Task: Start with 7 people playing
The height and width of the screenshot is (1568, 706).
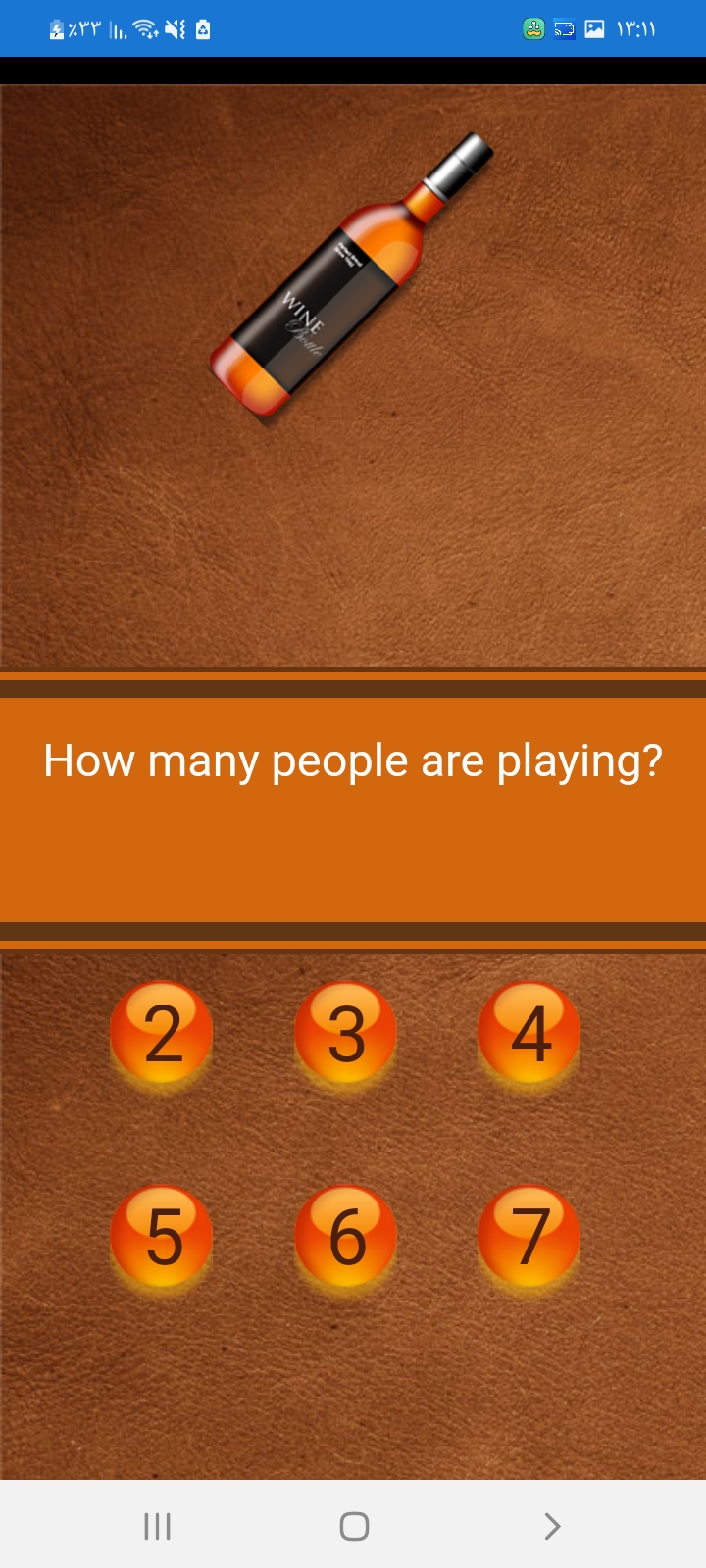Action: pos(529,1236)
